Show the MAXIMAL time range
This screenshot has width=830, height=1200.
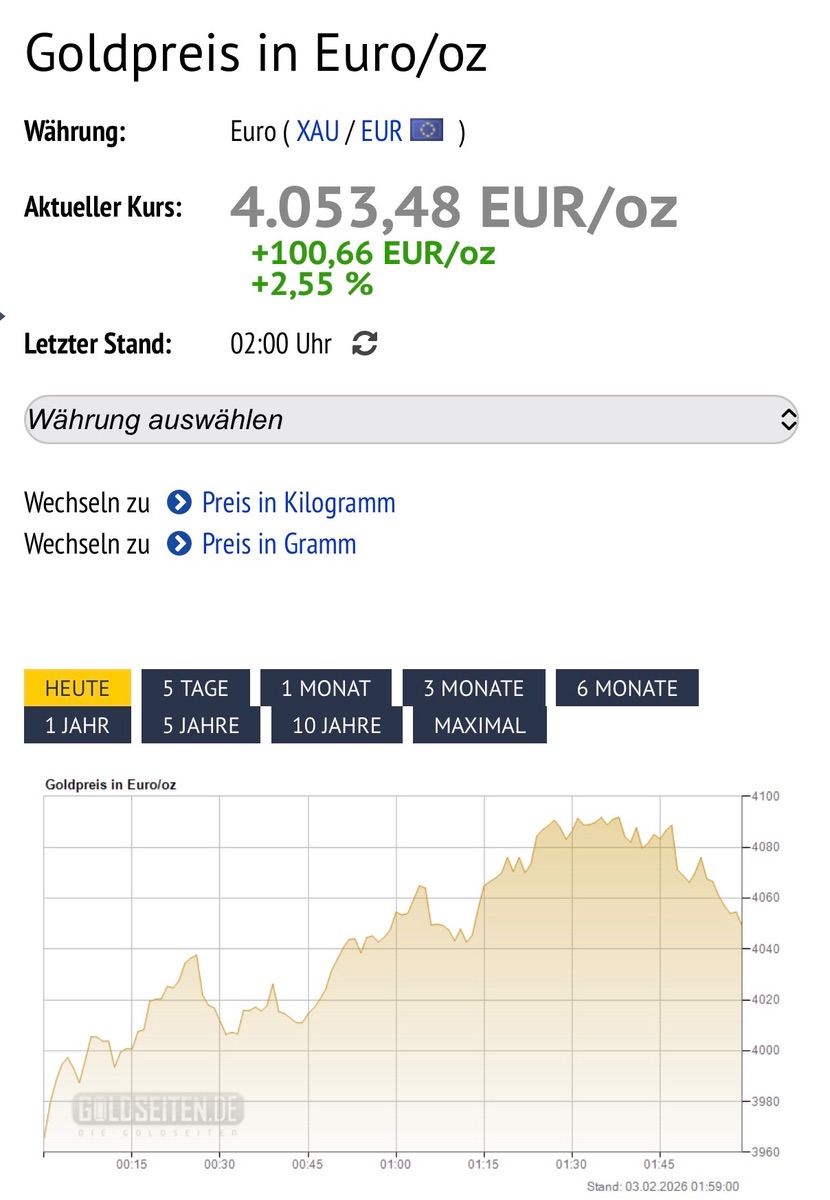point(480,725)
